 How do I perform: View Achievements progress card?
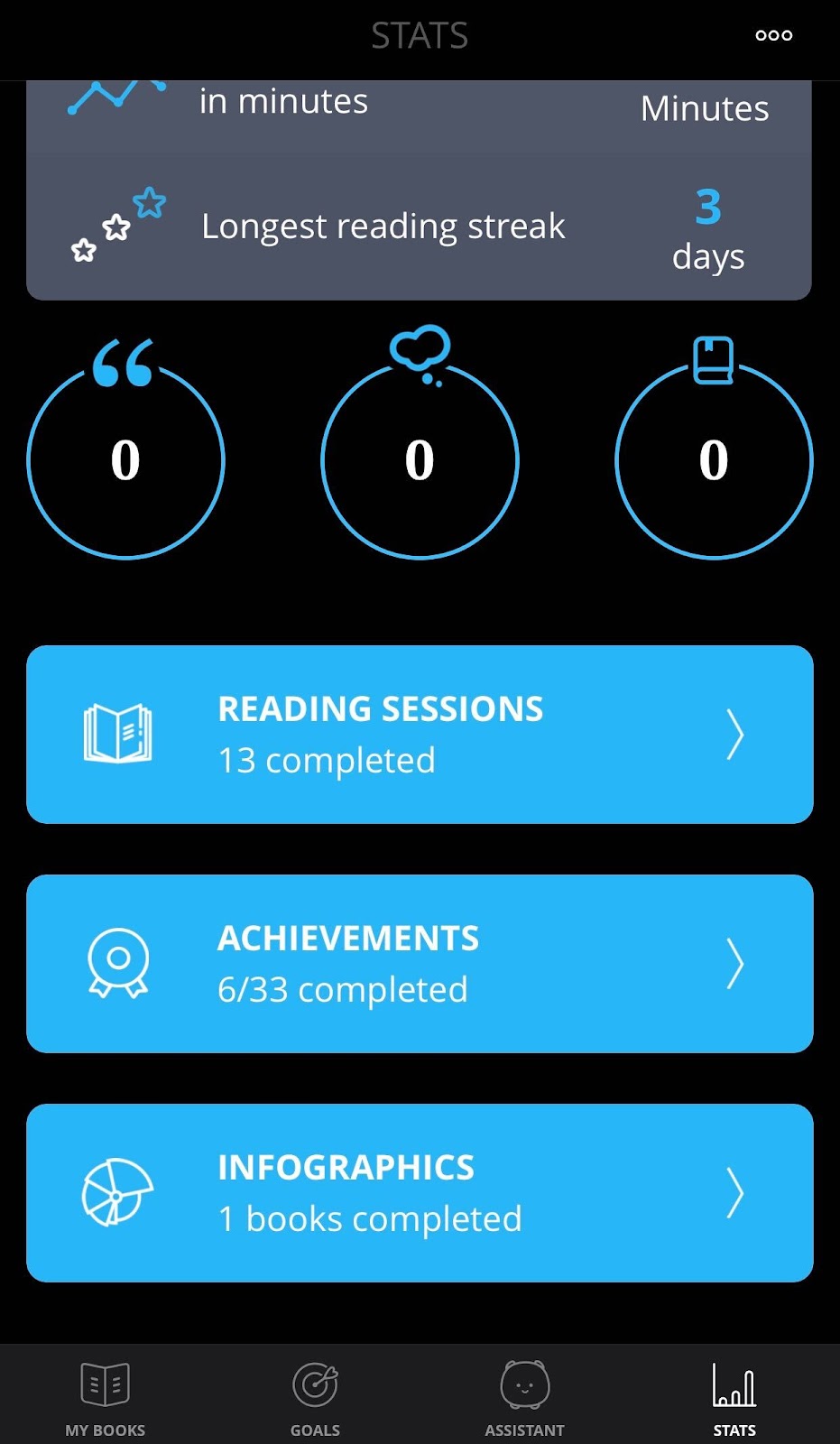(x=420, y=964)
